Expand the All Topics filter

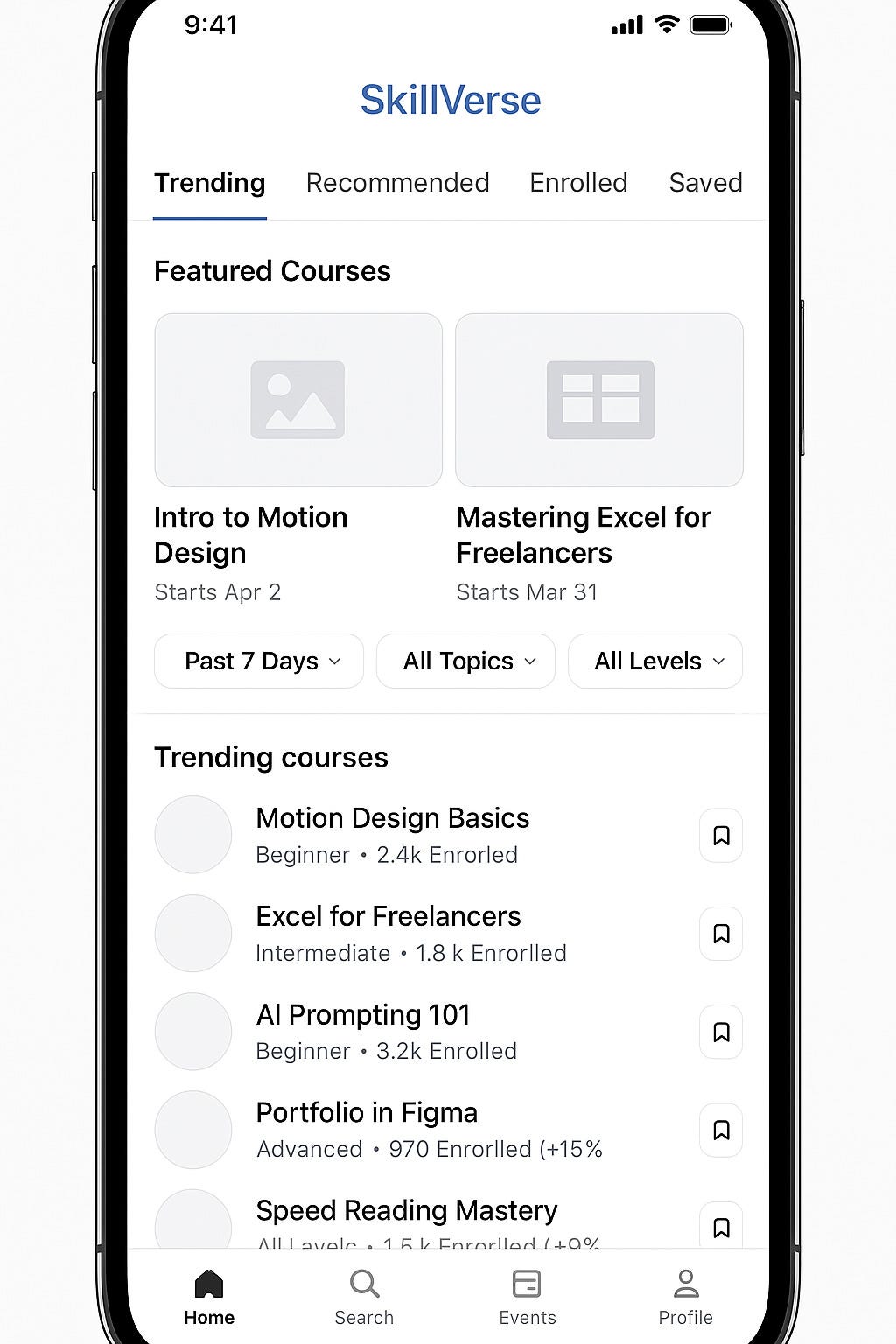click(465, 661)
